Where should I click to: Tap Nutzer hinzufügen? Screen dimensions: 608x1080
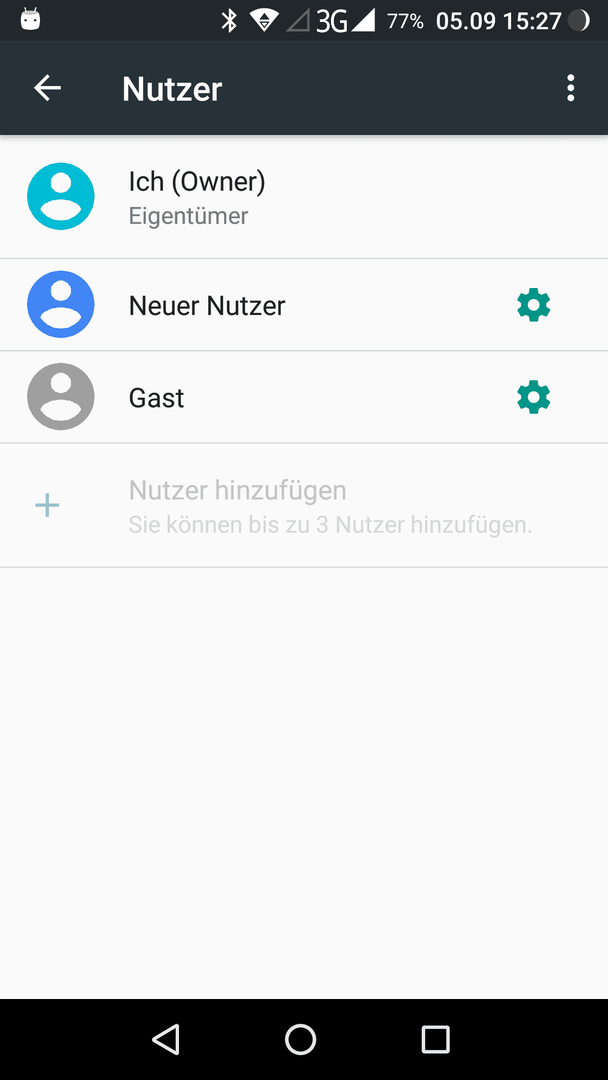pyautogui.click(x=304, y=506)
